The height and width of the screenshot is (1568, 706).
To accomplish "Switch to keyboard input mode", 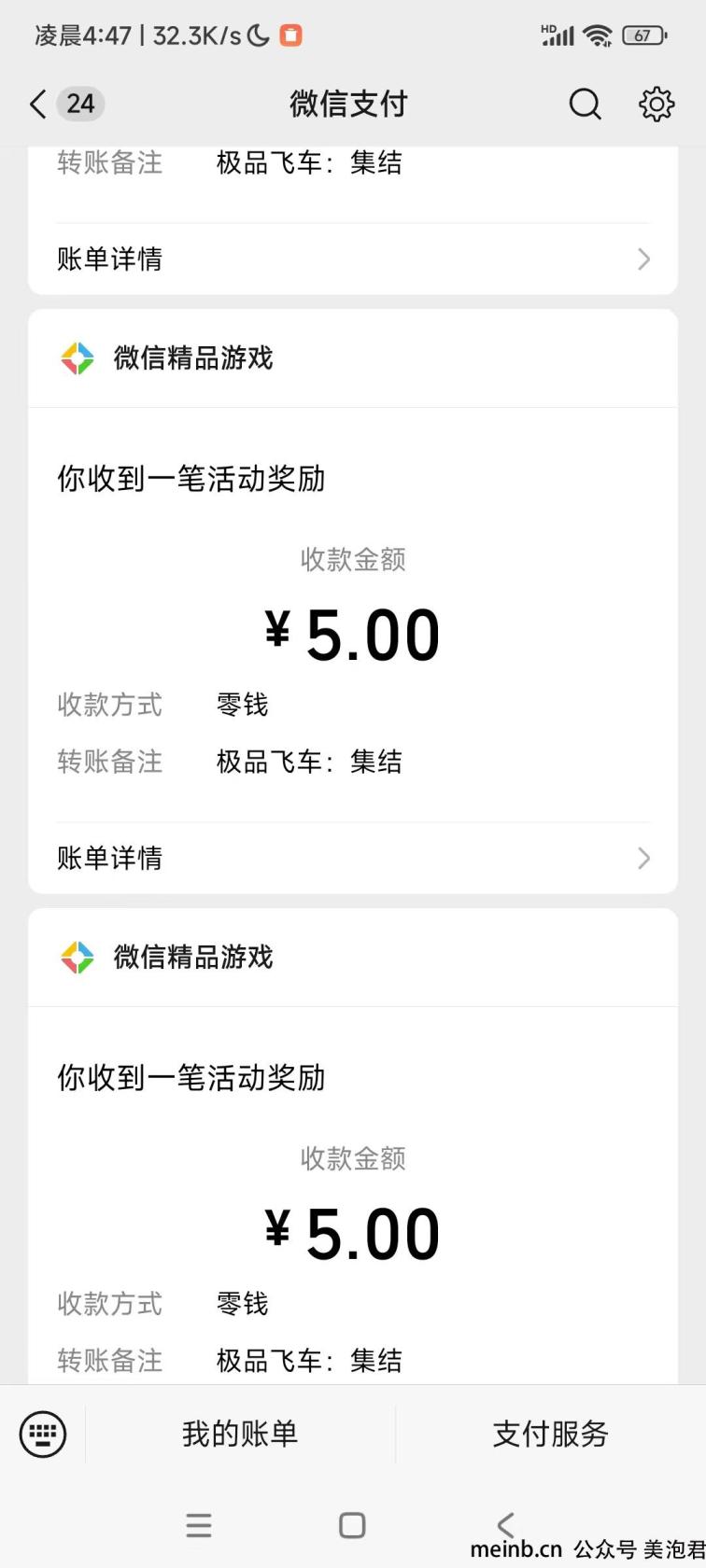I will click(43, 1433).
